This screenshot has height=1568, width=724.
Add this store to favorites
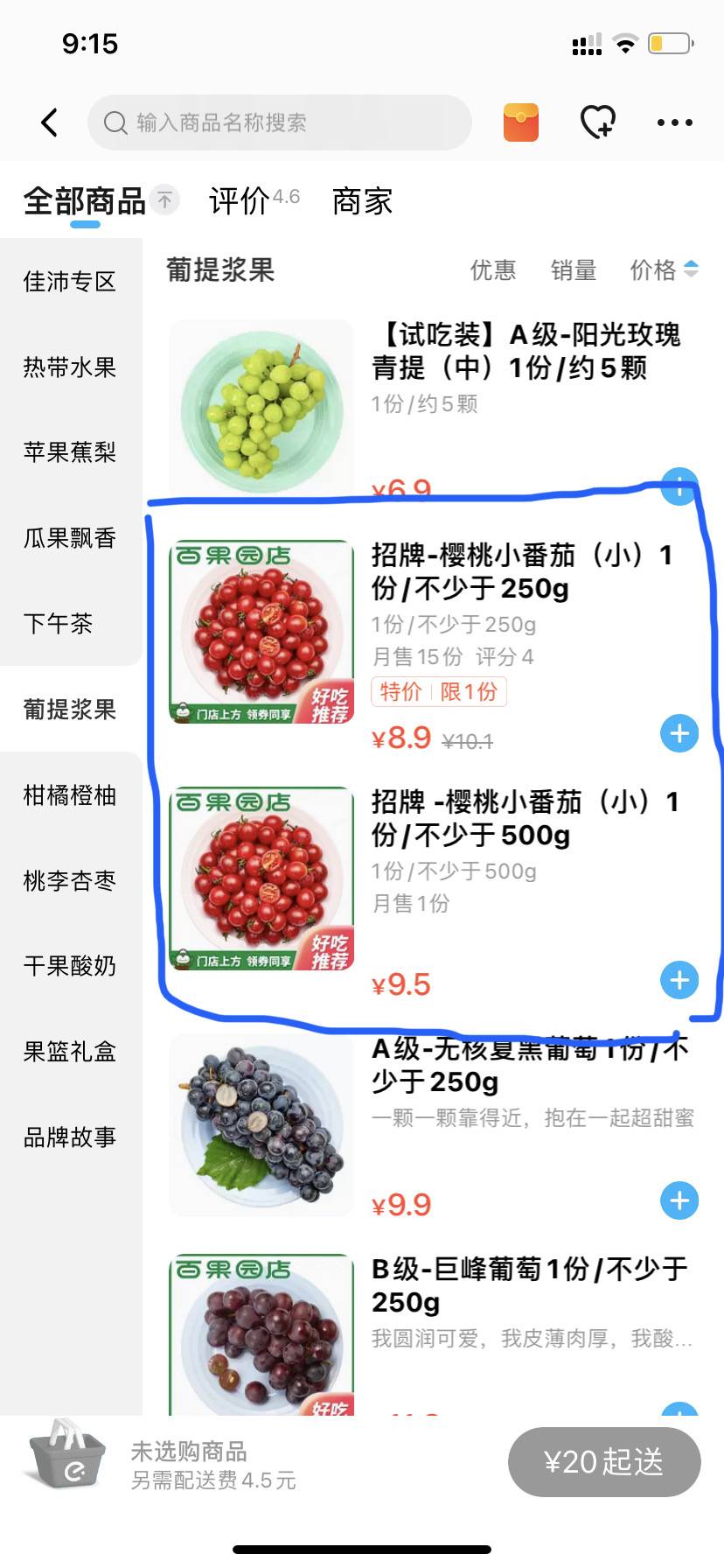pos(598,122)
